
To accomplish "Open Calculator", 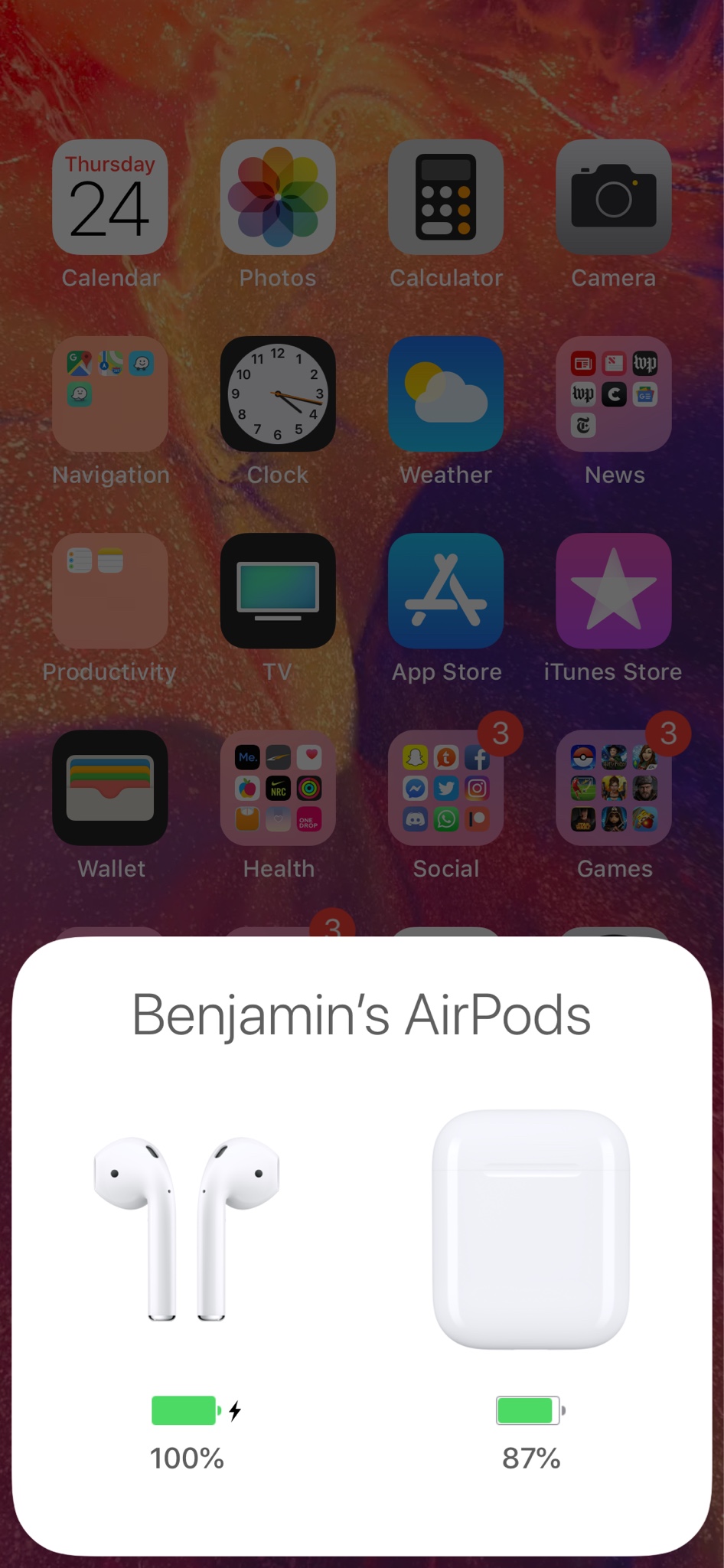I will point(445,198).
